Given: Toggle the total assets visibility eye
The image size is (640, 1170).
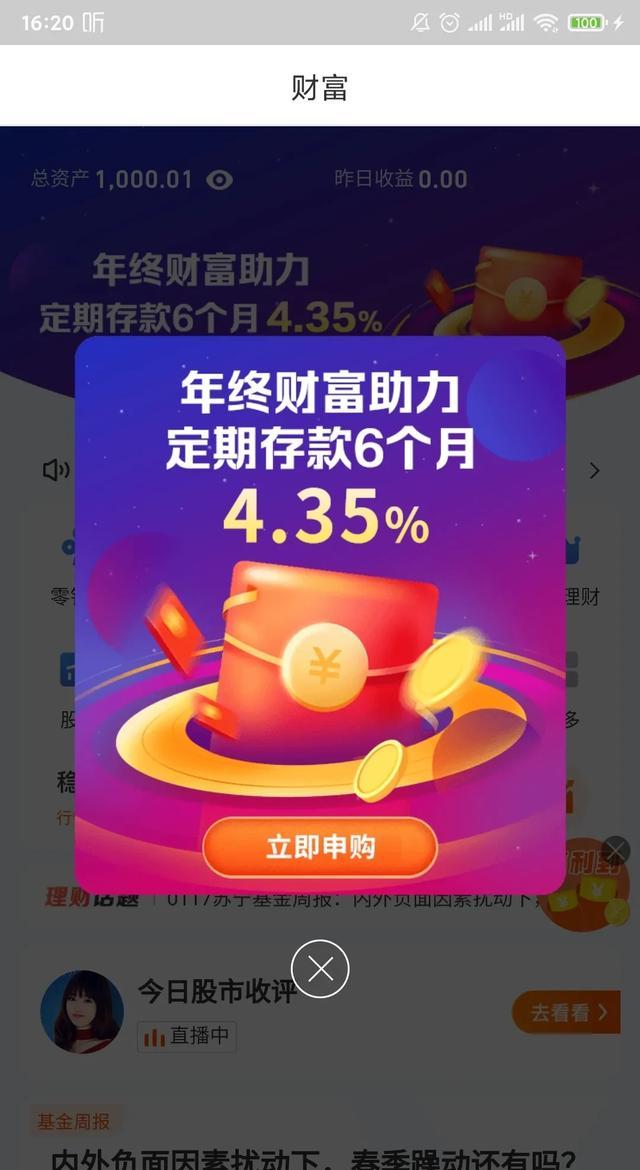Looking at the screenshot, I should tap(219, 180).
